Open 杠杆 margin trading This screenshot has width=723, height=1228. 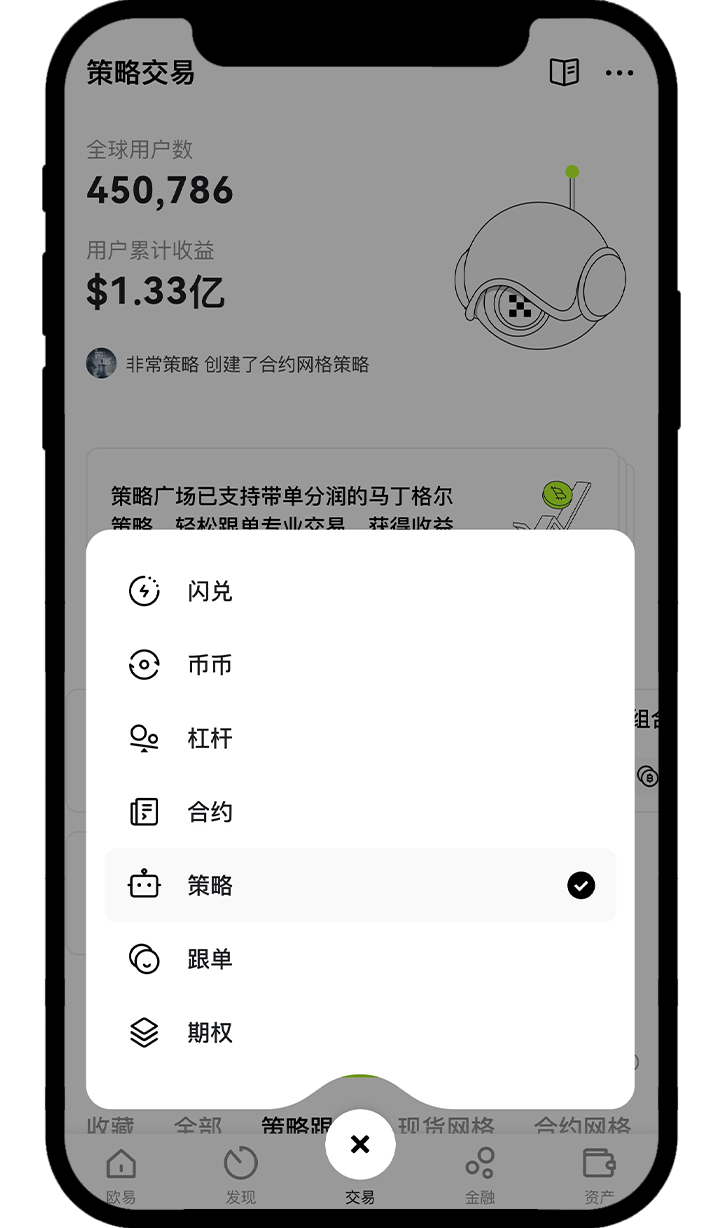point(209,739)
